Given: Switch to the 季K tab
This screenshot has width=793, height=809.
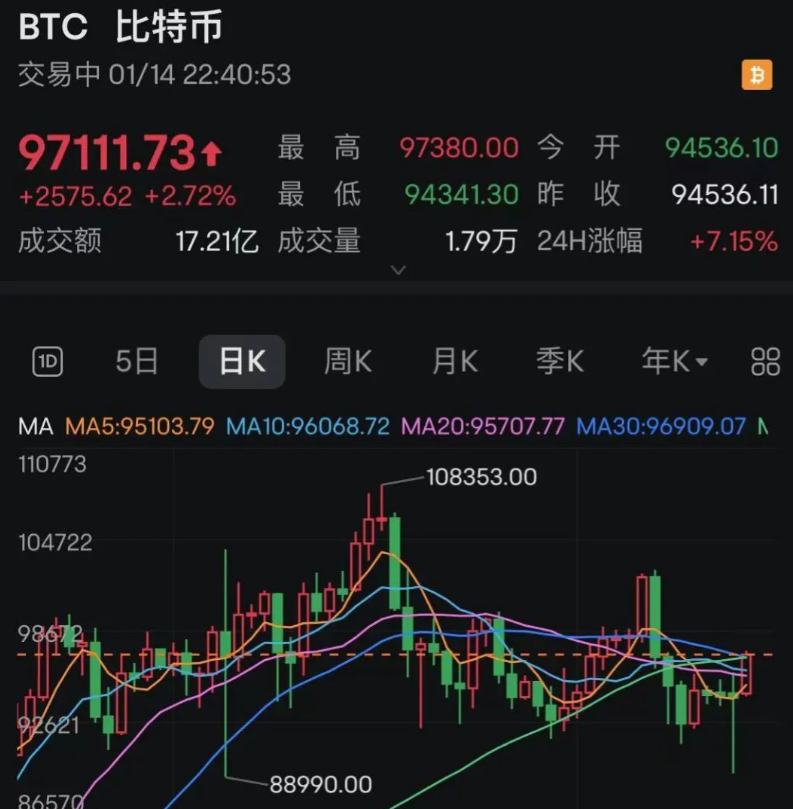Looking at the screenshot, I should coord(559,362).
